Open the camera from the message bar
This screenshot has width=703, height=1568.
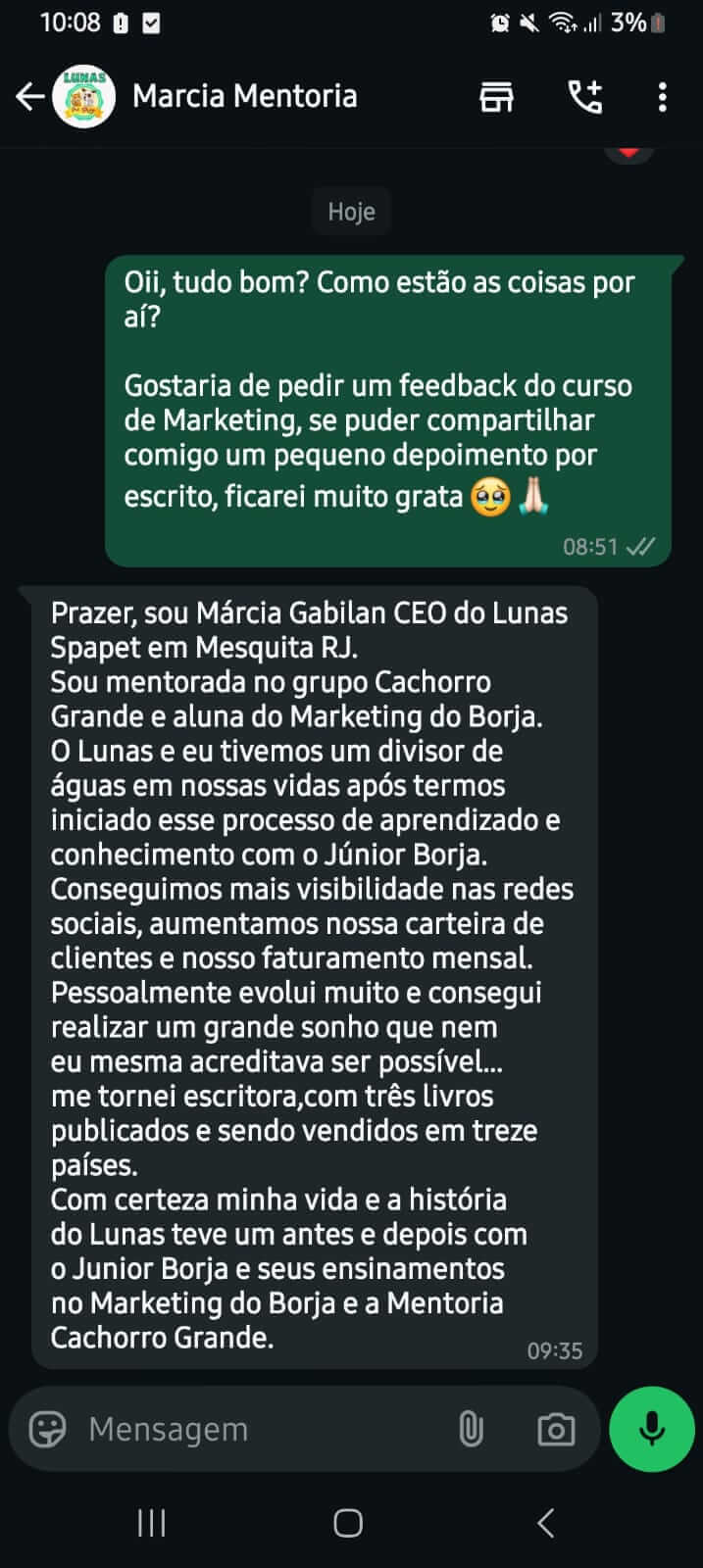pos(556,1429)
